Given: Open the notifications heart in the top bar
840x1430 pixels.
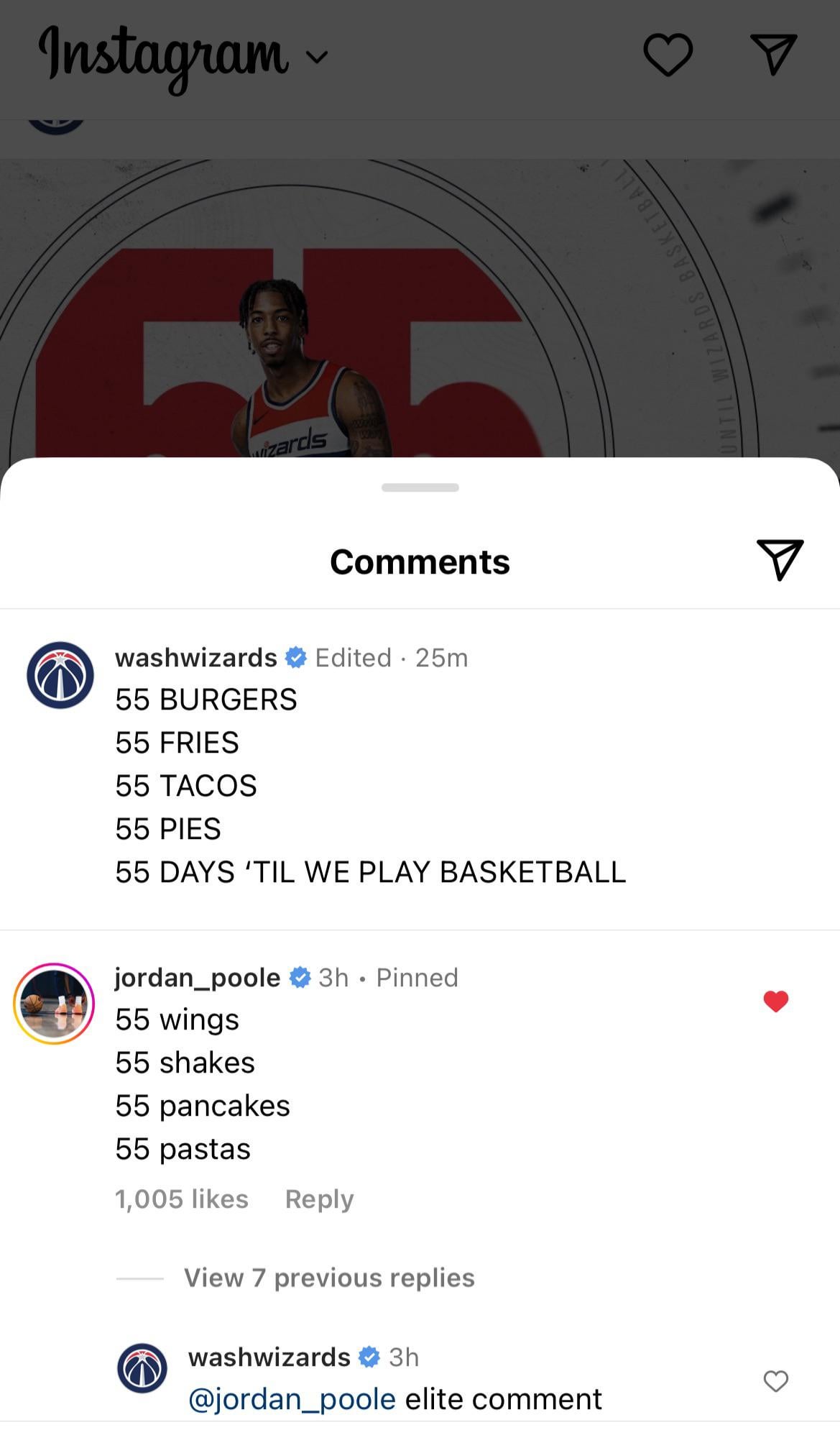Looking at the screenshot, I should [668, 55].
